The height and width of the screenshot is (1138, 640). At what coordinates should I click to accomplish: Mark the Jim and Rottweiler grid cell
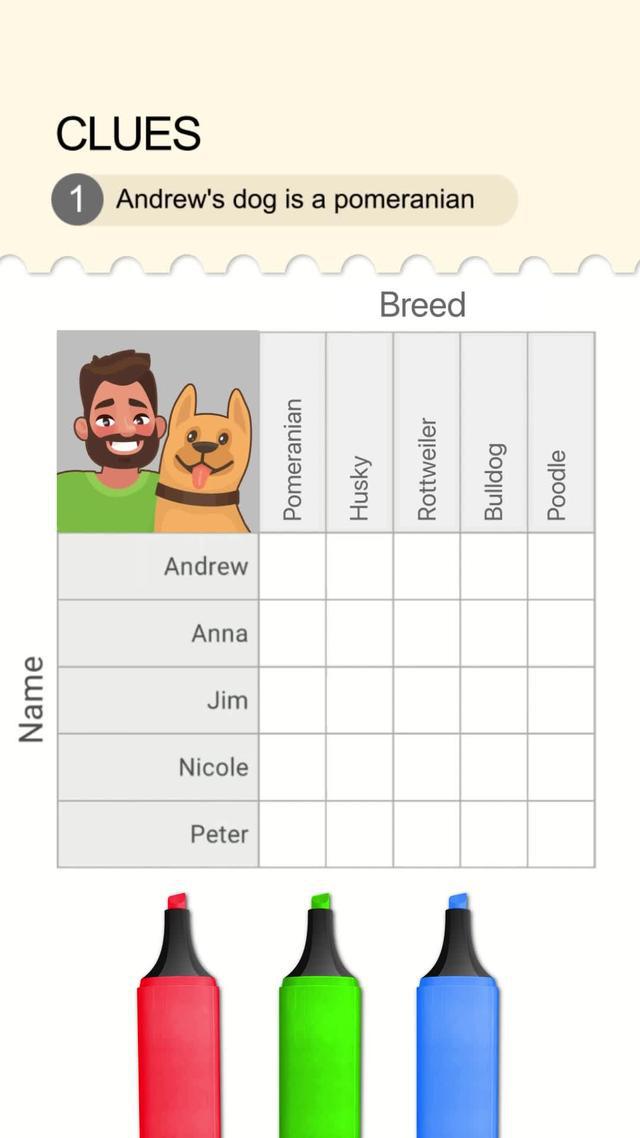[x=426, y=700]
